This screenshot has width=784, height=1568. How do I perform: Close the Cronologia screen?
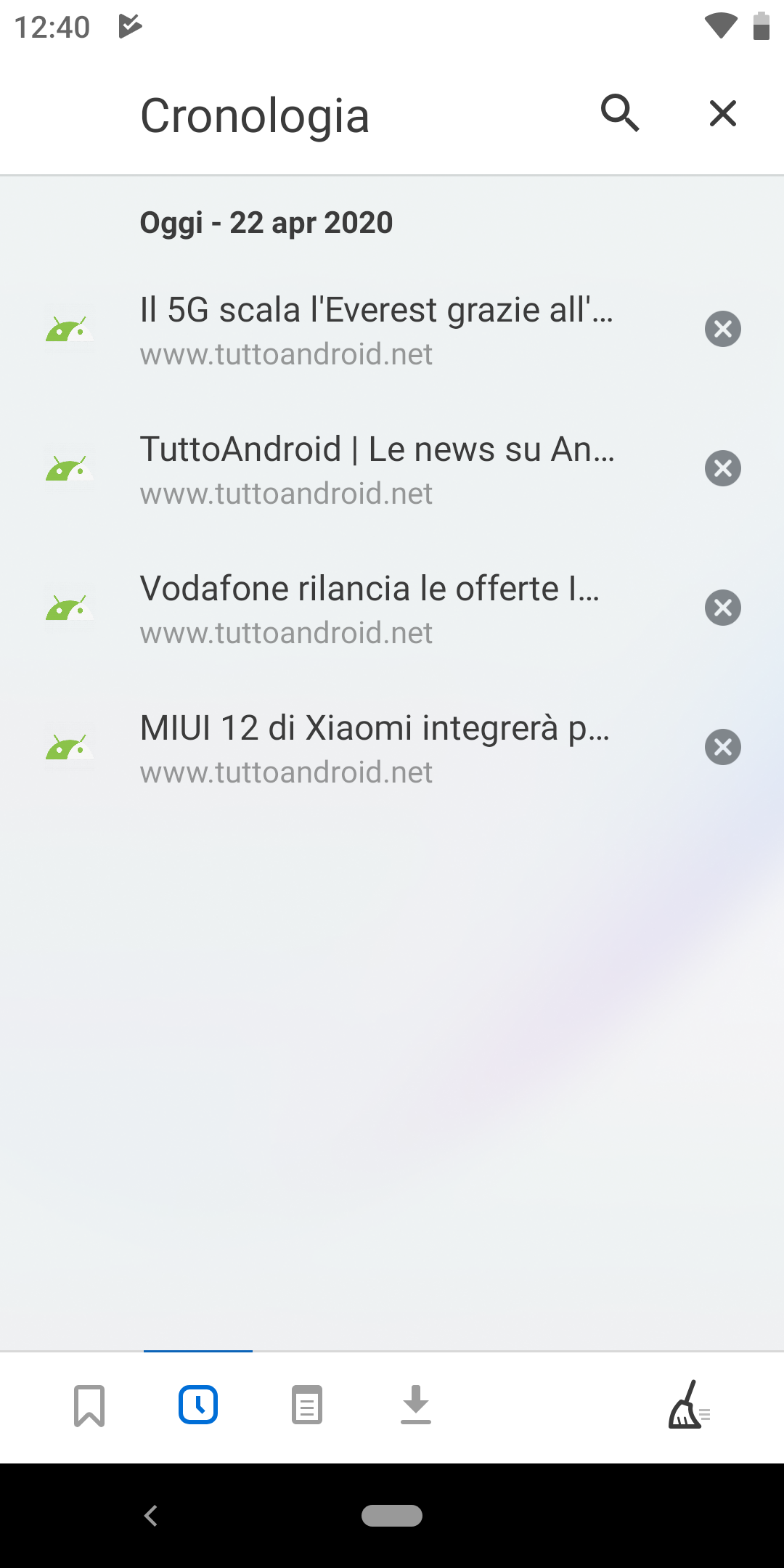pos(723,113)
